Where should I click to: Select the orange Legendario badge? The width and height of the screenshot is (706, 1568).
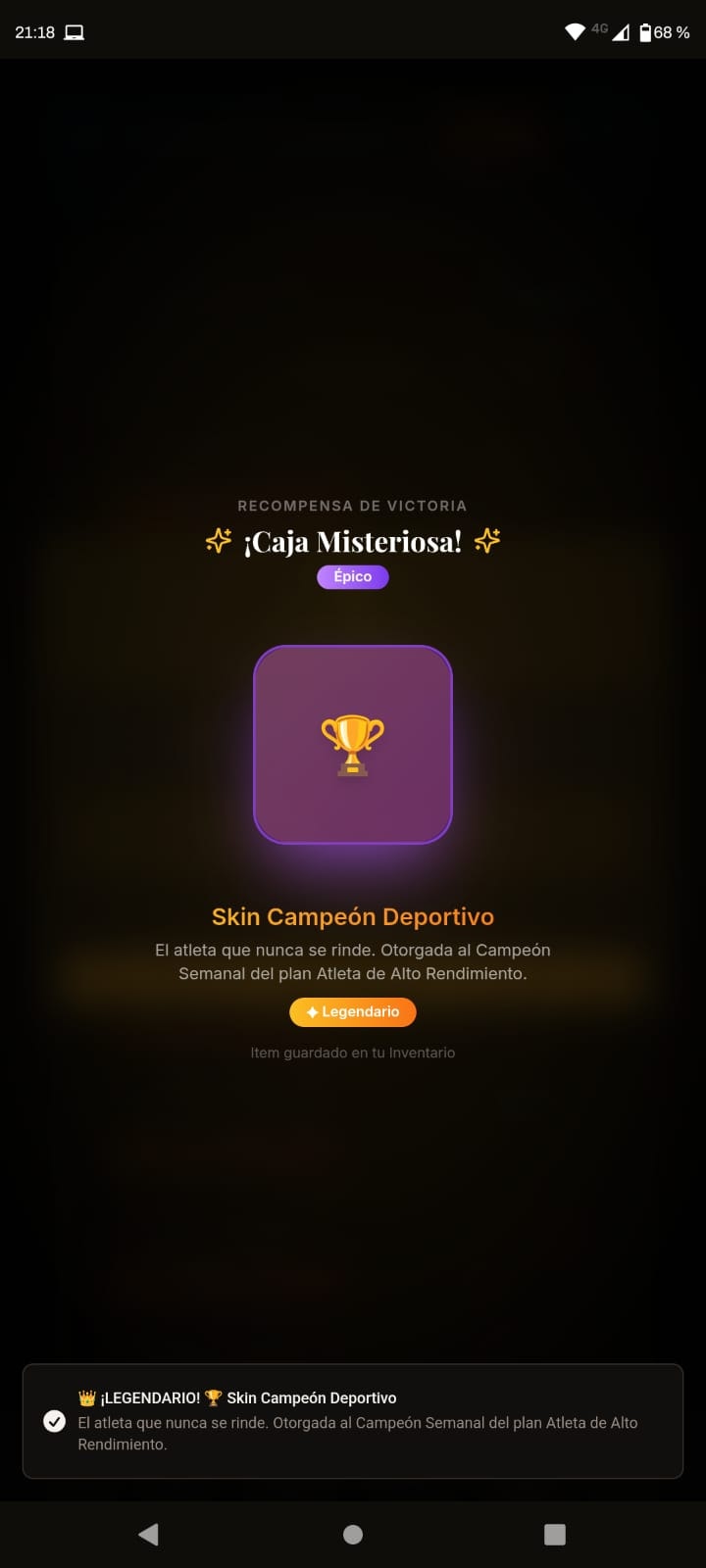(352, 1011)
